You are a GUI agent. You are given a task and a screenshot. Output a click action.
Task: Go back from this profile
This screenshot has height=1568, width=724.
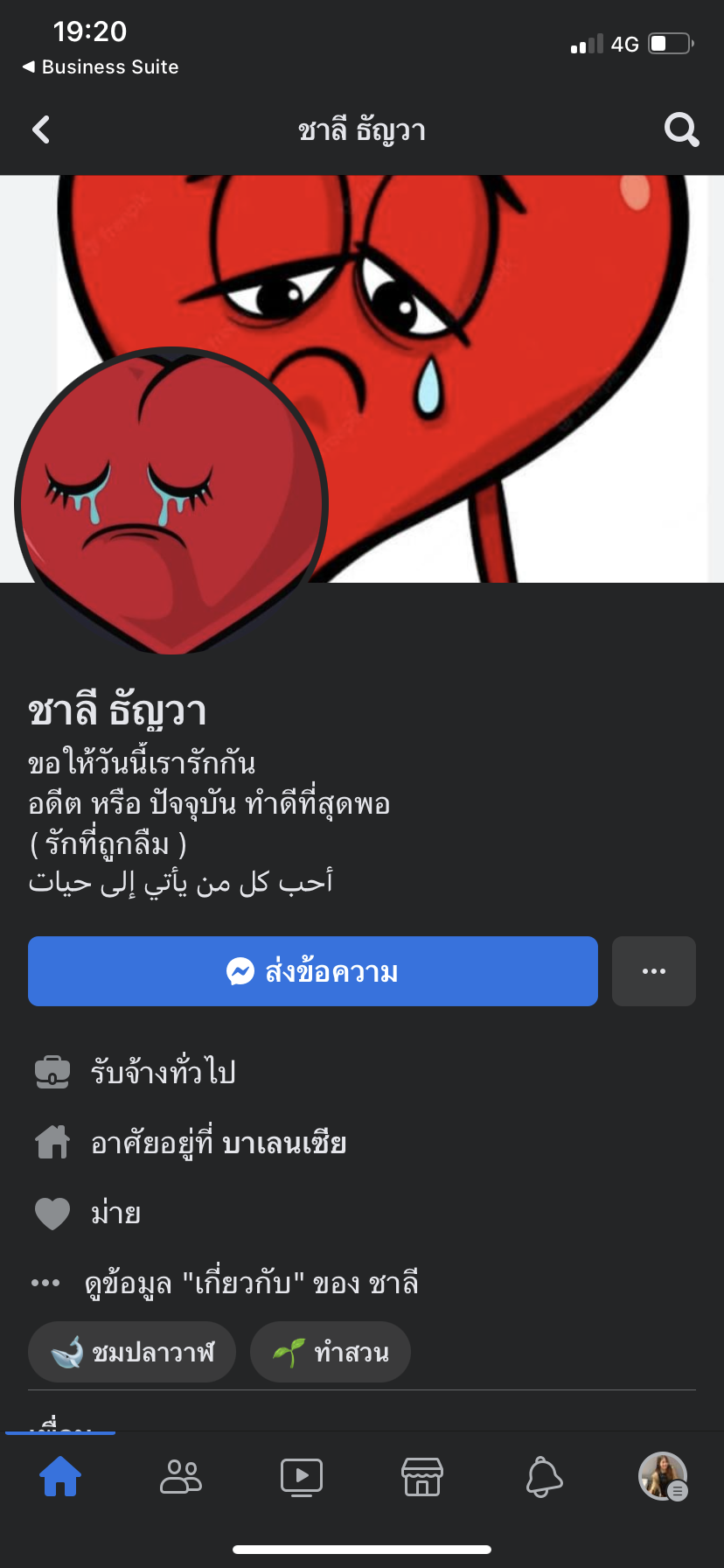[40, 130]
